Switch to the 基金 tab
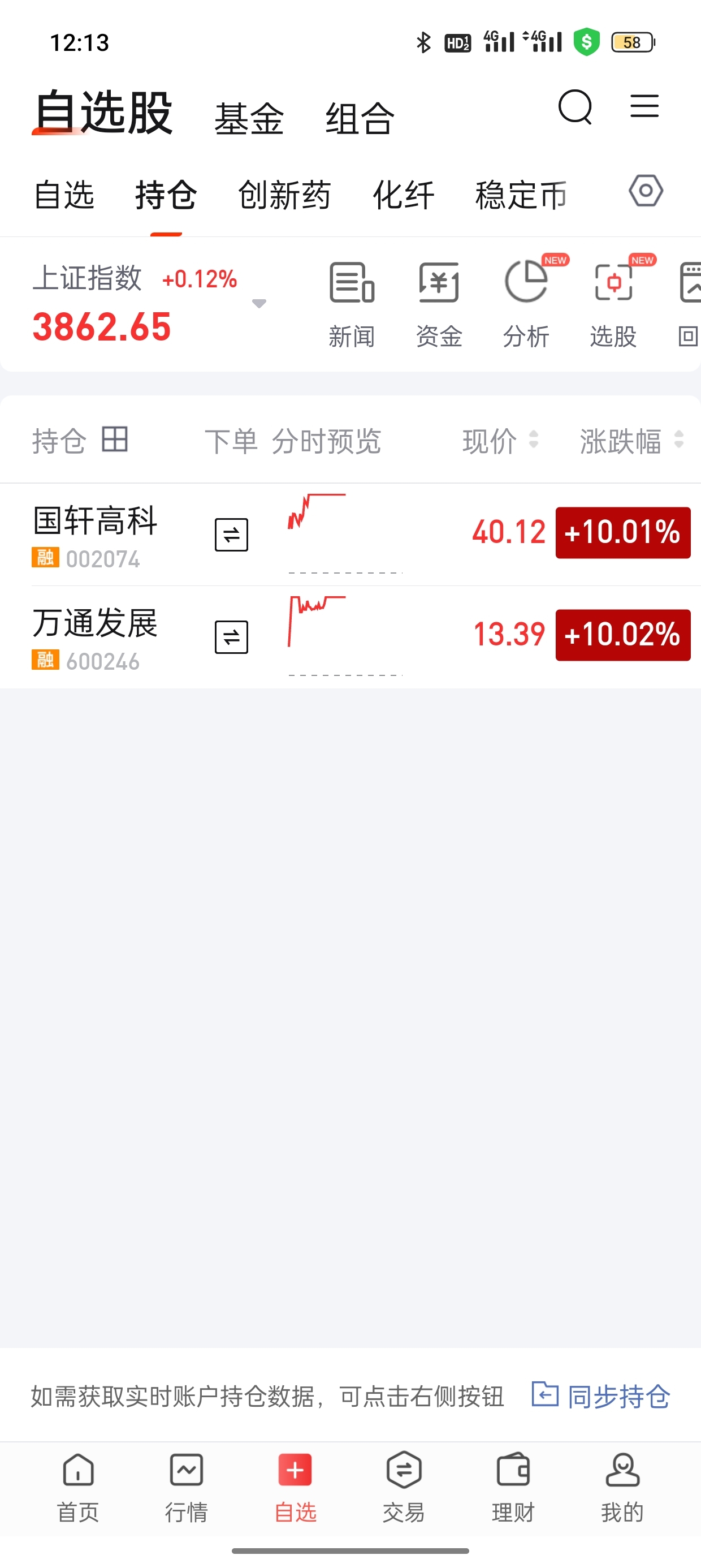The height and width of the screenshot is (1568, 701). coord(249,118)
